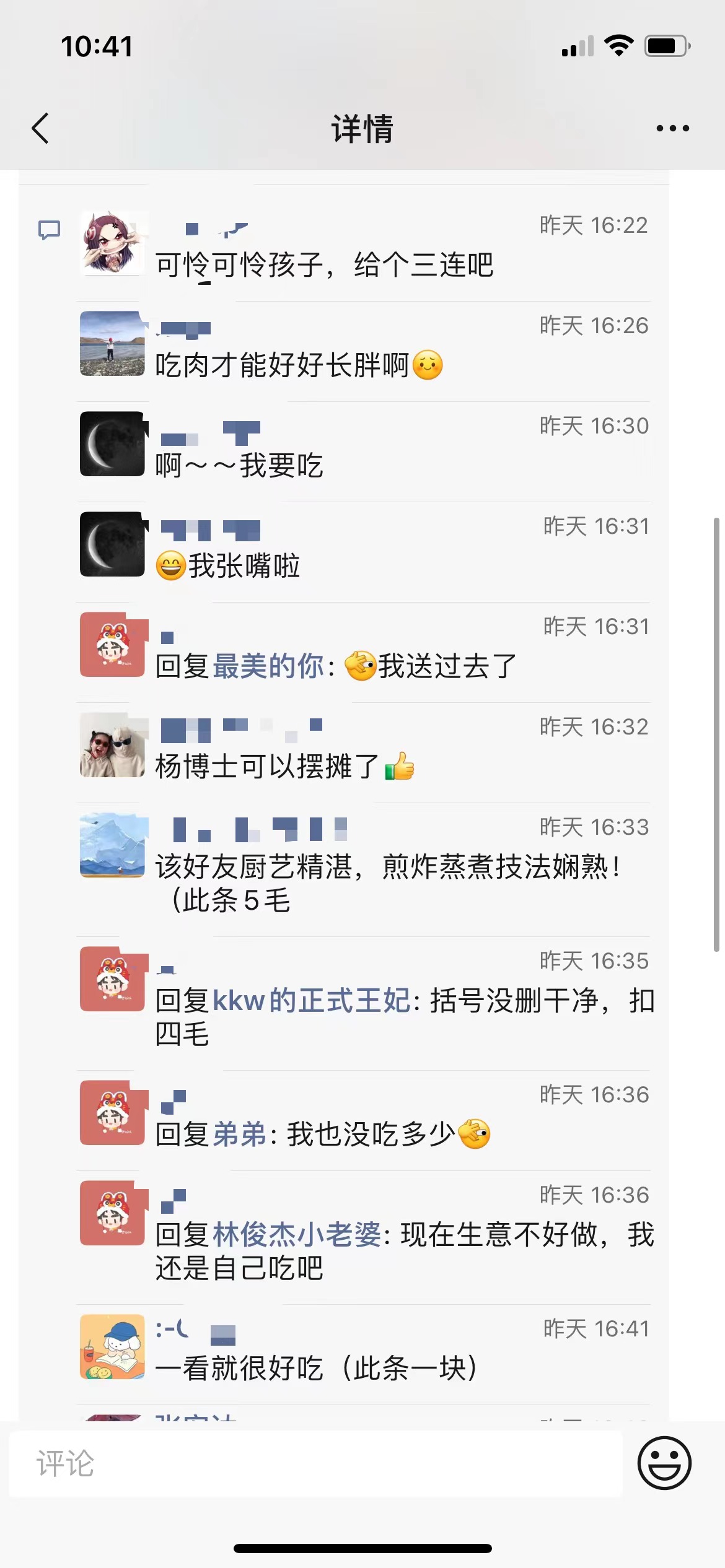Viewport: 725px width, 1568px height.
Task: Select the comment 我张嘴啦
Action: (244, 566)
